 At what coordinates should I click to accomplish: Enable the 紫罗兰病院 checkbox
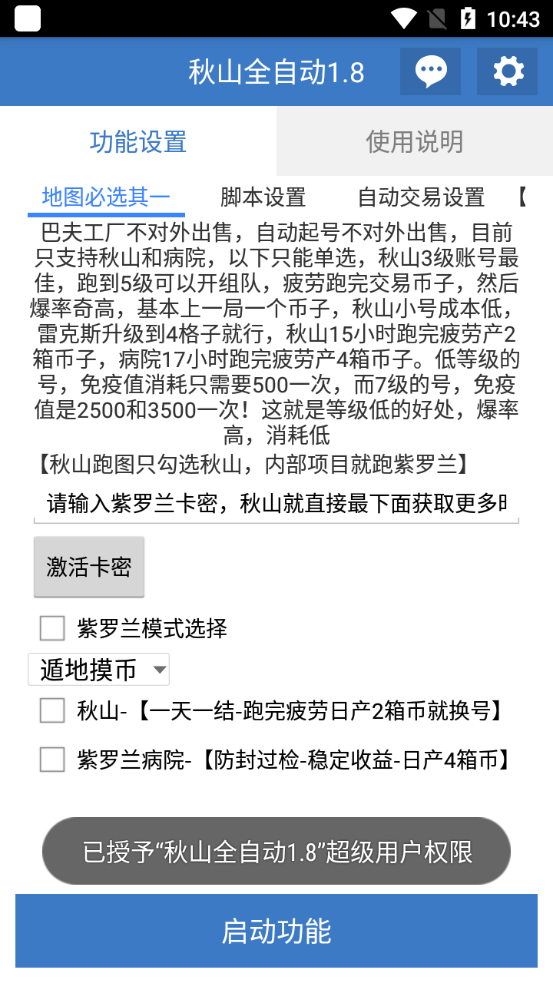[x=52, y=760]
